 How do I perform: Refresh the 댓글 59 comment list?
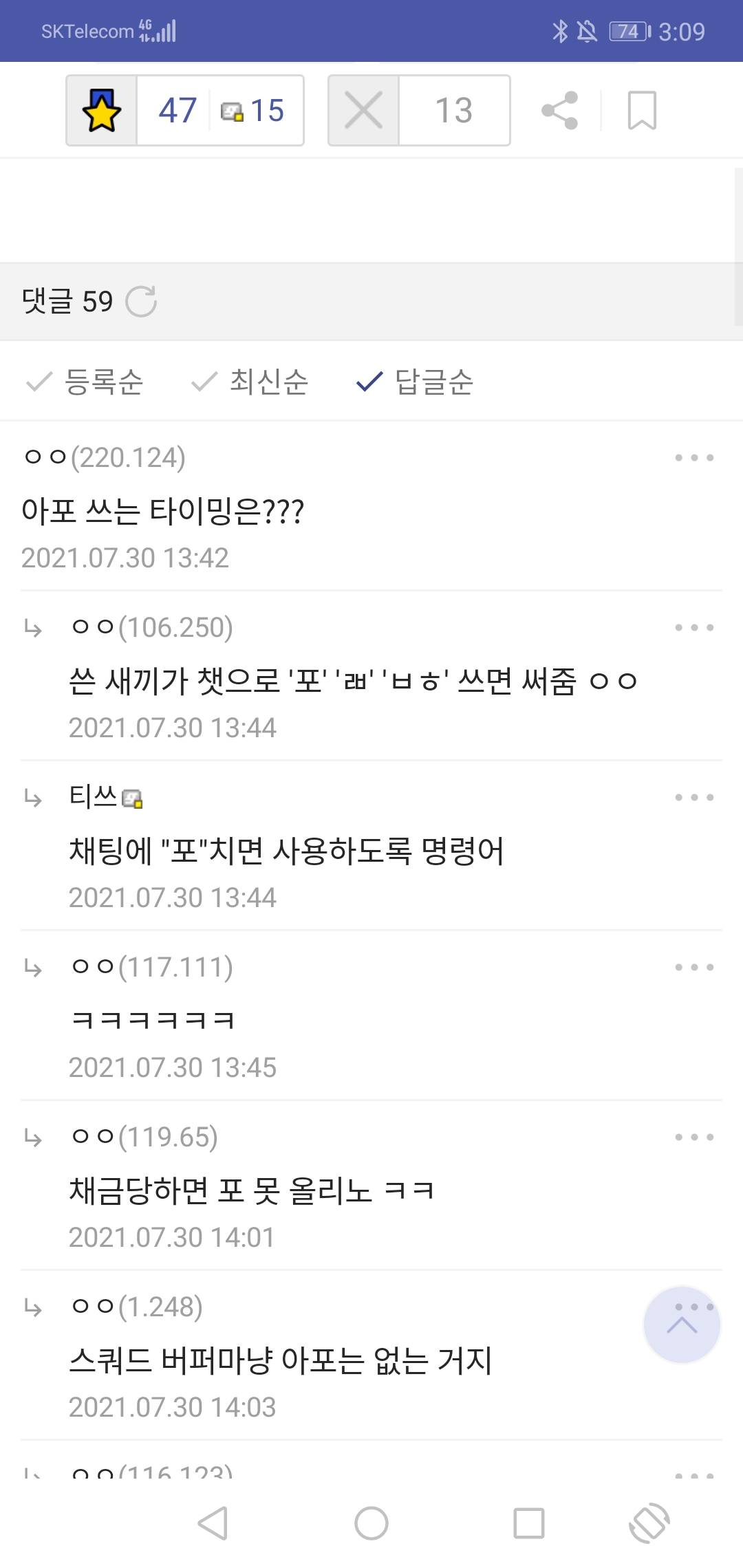141,301
